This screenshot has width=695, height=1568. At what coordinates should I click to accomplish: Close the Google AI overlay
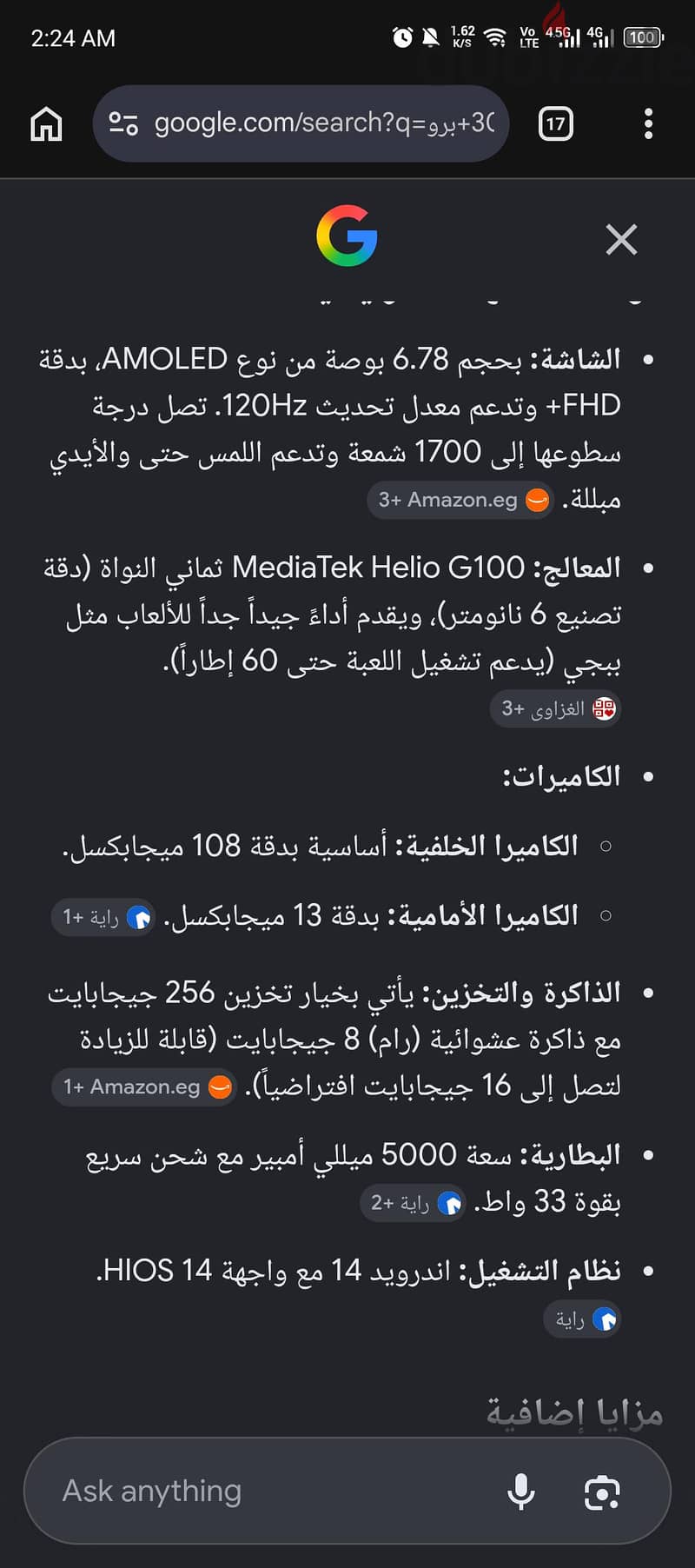click(x=621, y=239)
